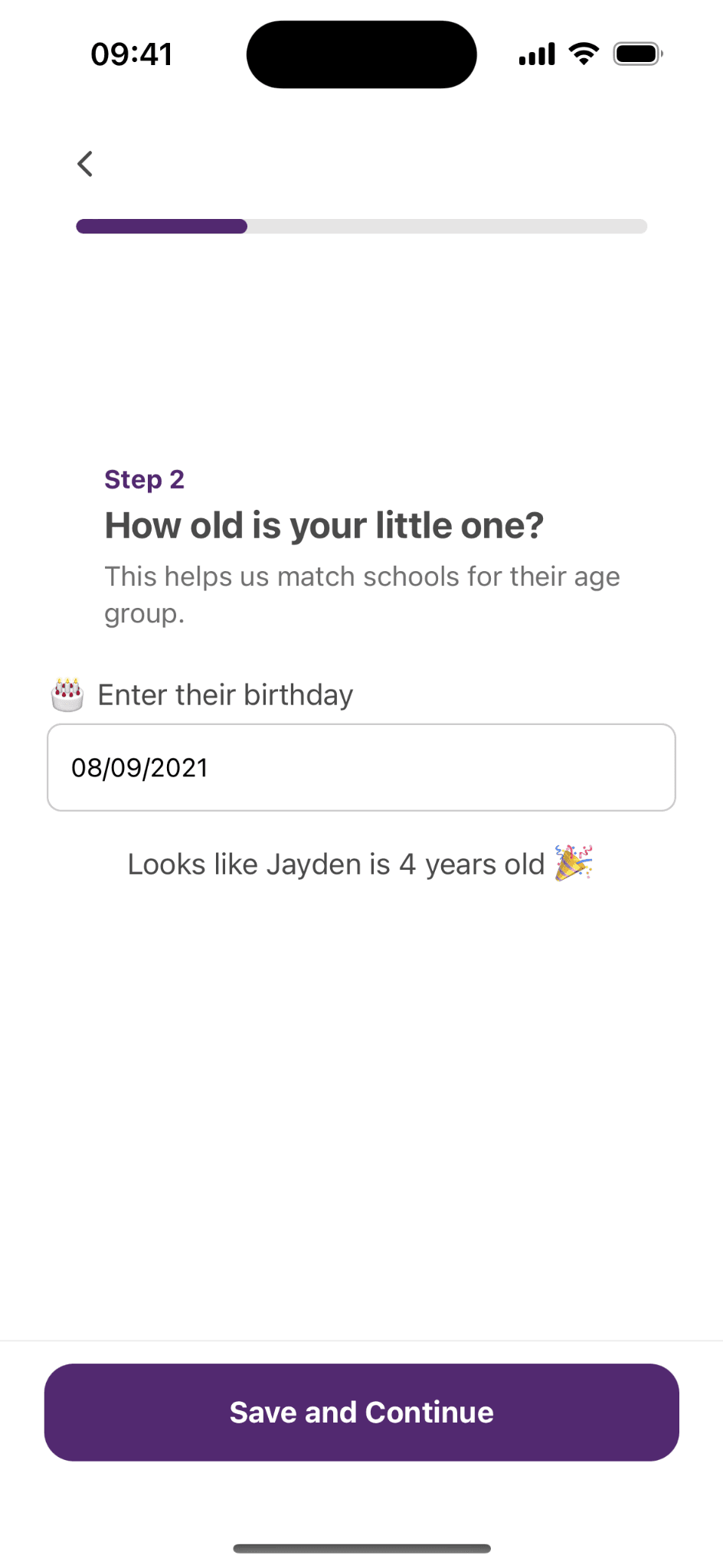Tap the Enter their birthday label
Viewport: 723px width, 1568px height.
(x=224, y=694)
